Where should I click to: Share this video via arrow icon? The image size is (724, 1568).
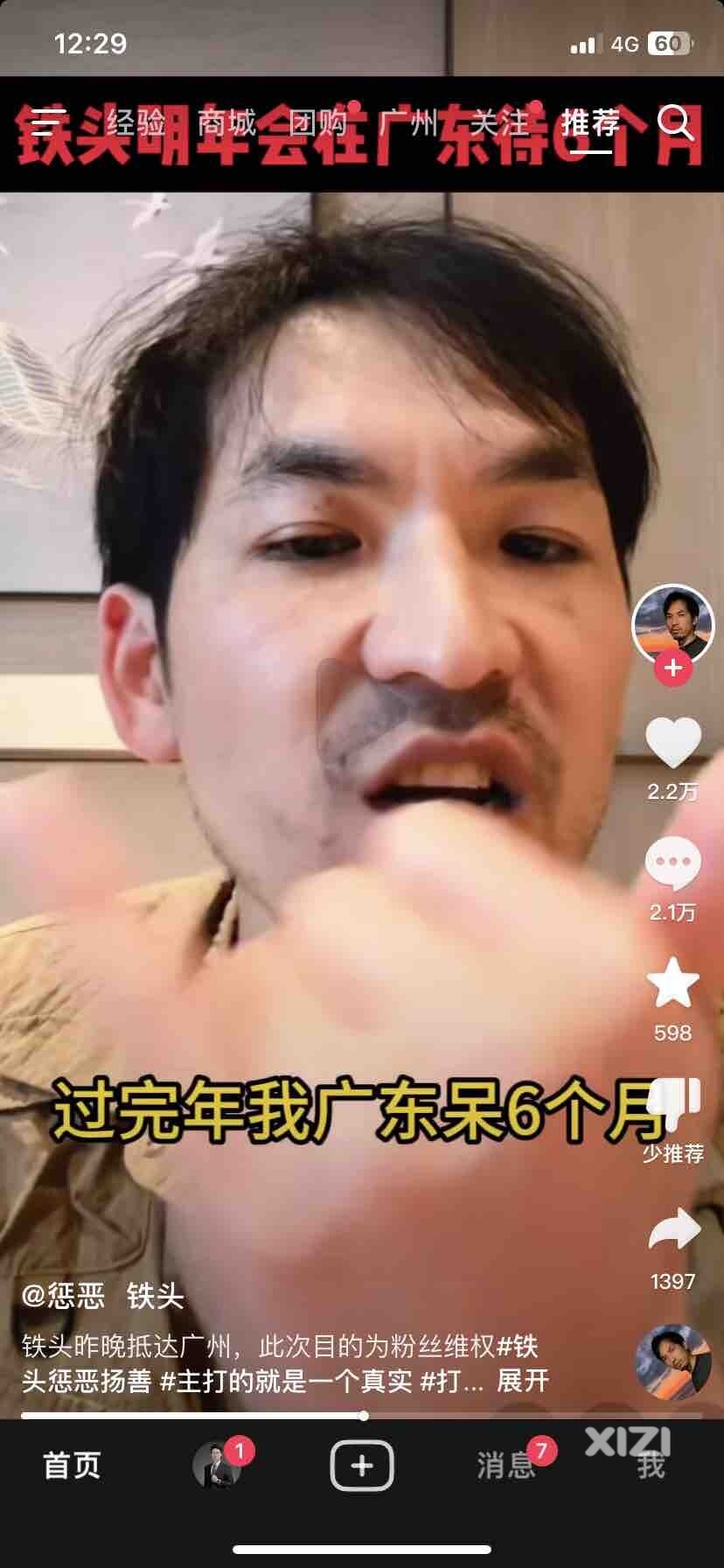coord(673,1230)
